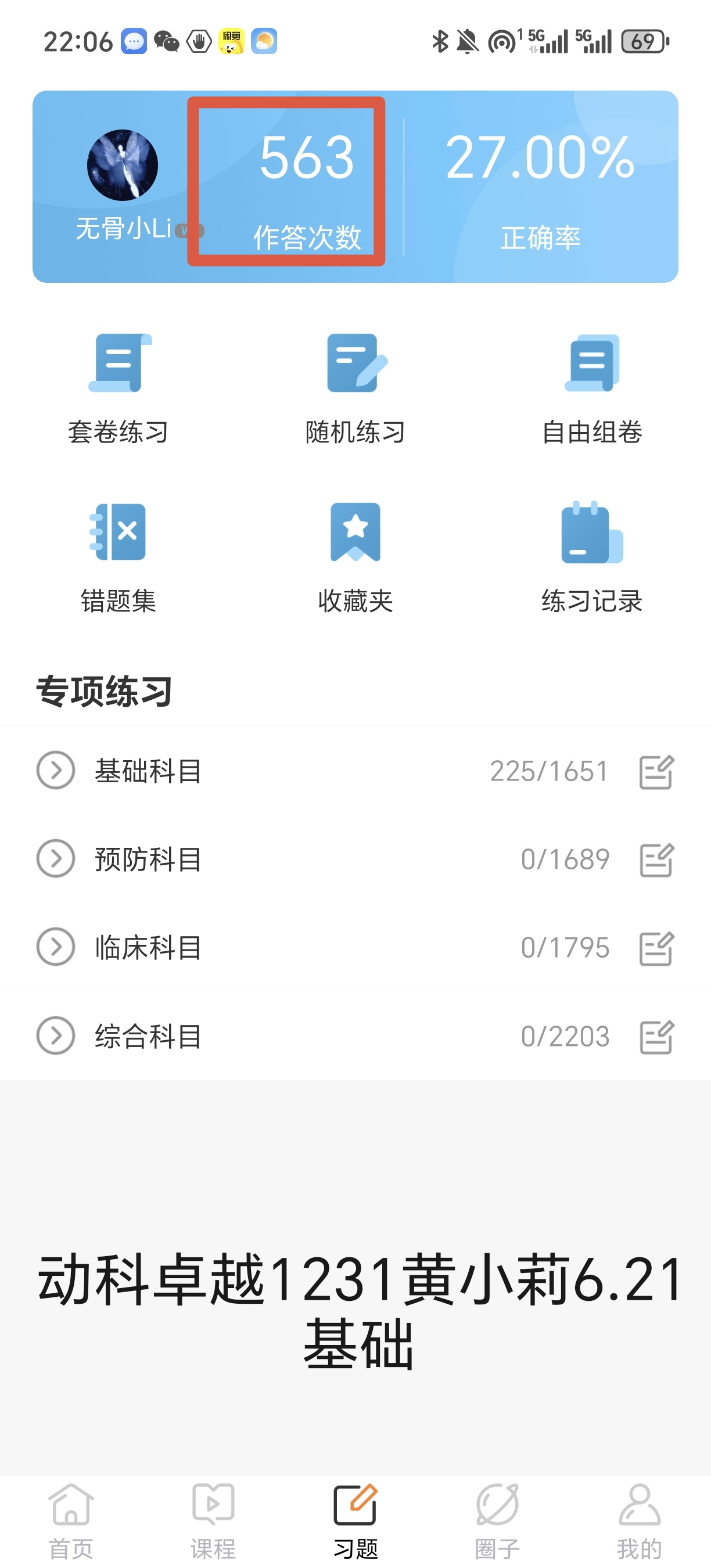
Task: Tap the edit icon for 临床科目
Action: (657, 948)
